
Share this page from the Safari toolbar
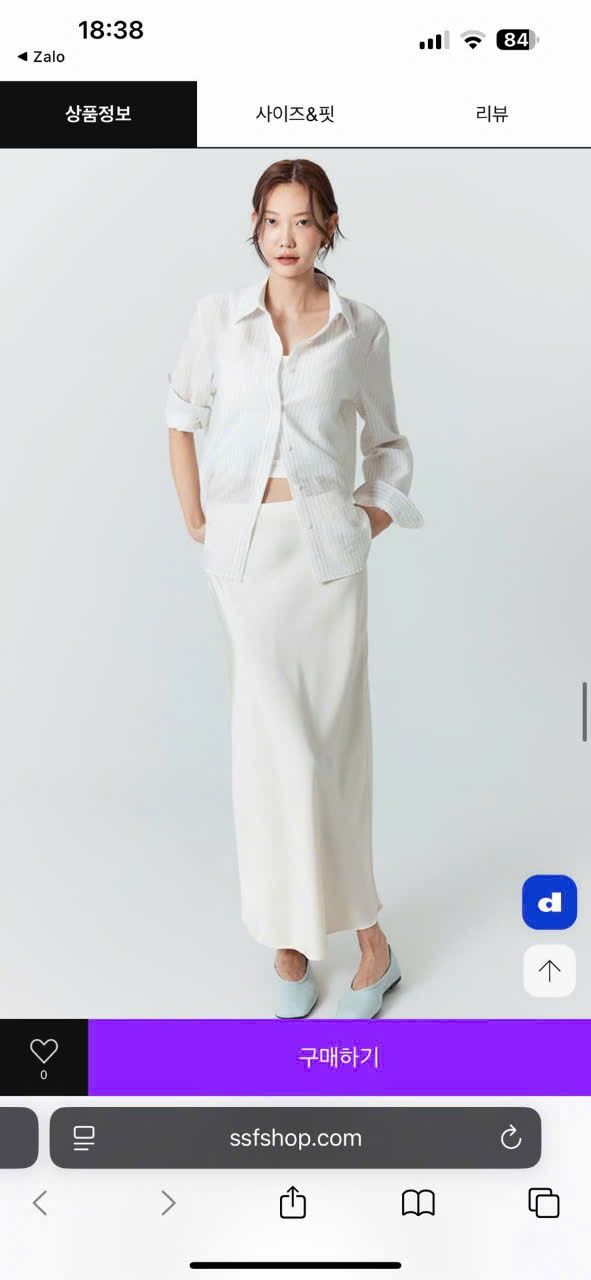click(x=292, y=1201)
